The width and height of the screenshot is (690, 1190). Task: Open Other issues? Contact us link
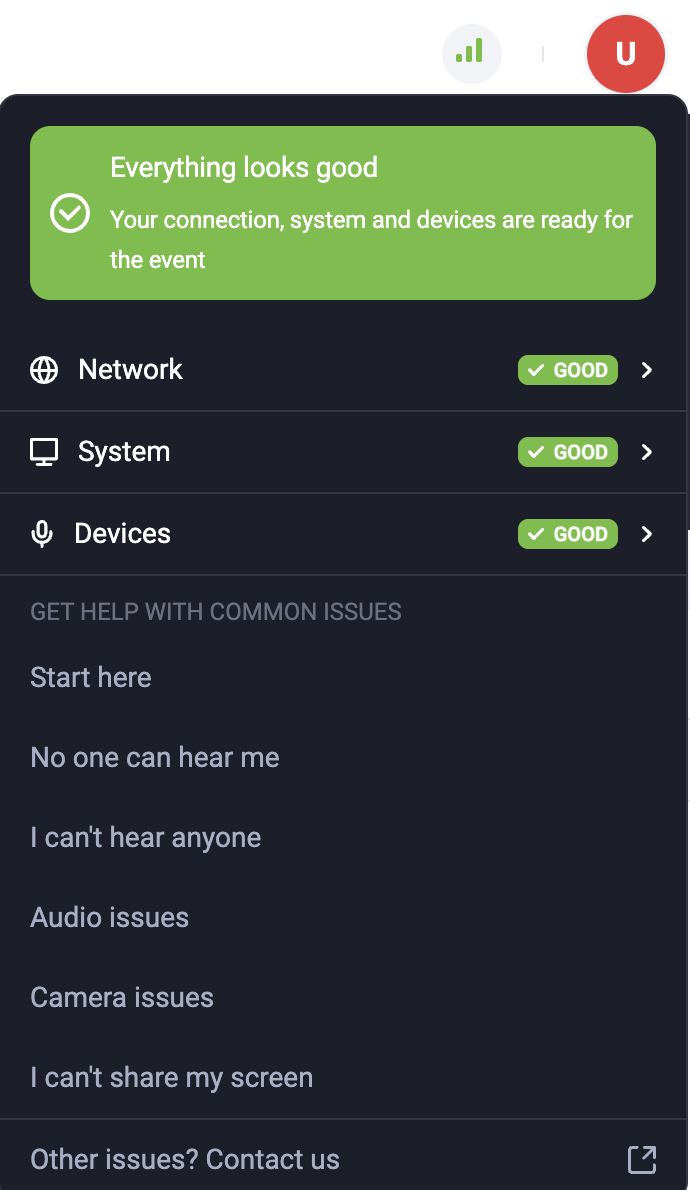(x=186, y=1160)
